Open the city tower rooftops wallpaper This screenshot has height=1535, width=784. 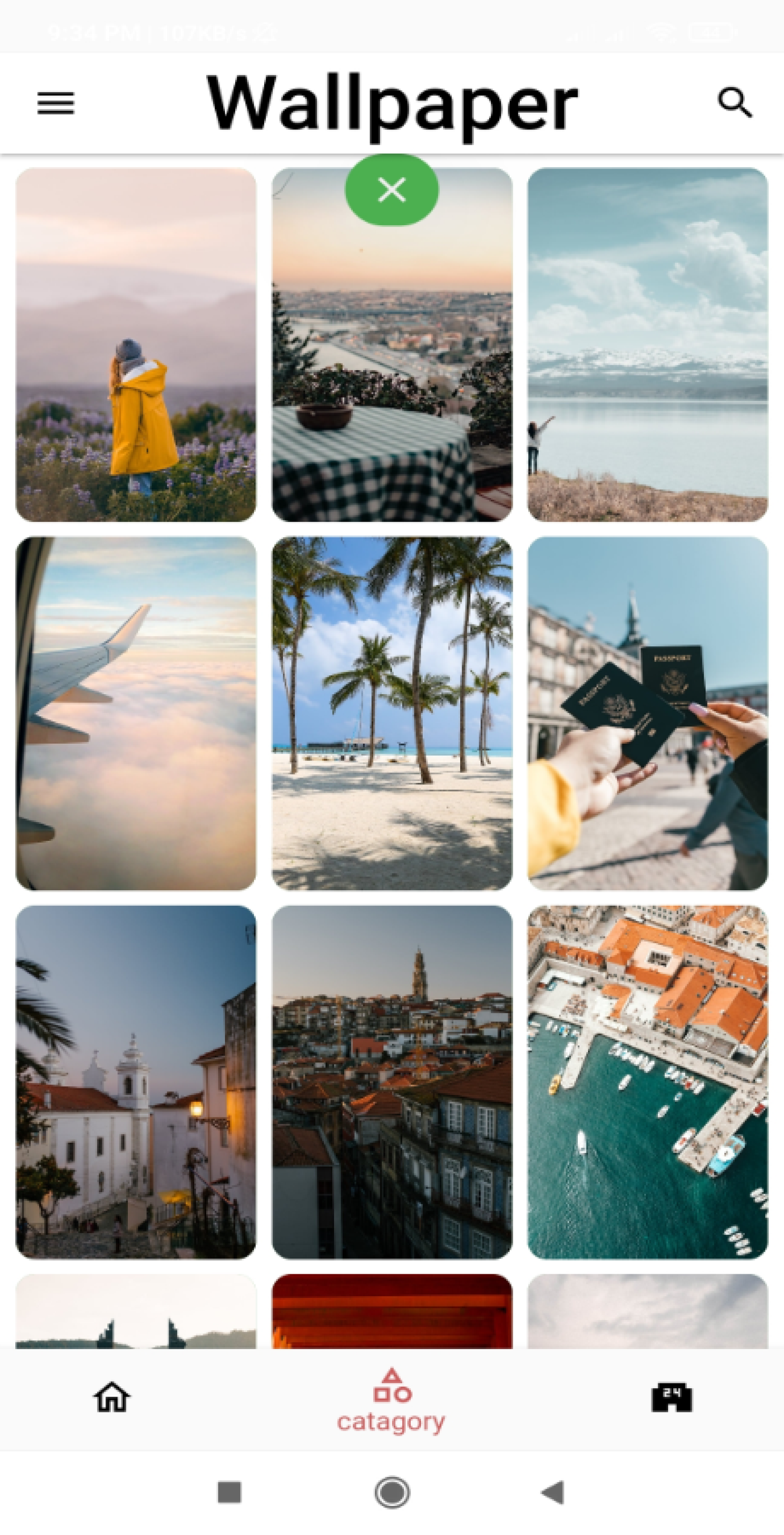coord(392,1082)
